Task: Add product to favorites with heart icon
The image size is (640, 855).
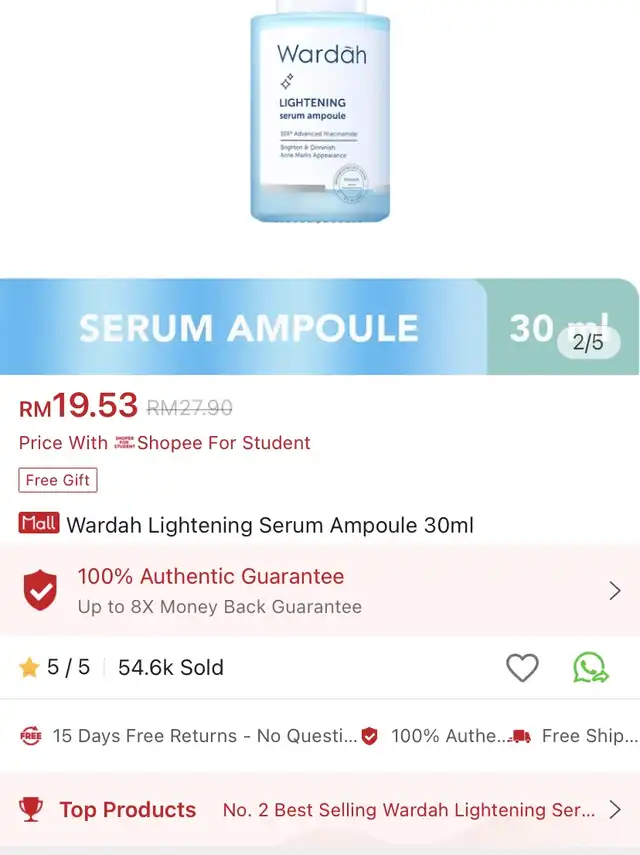Action: [522, 667]
